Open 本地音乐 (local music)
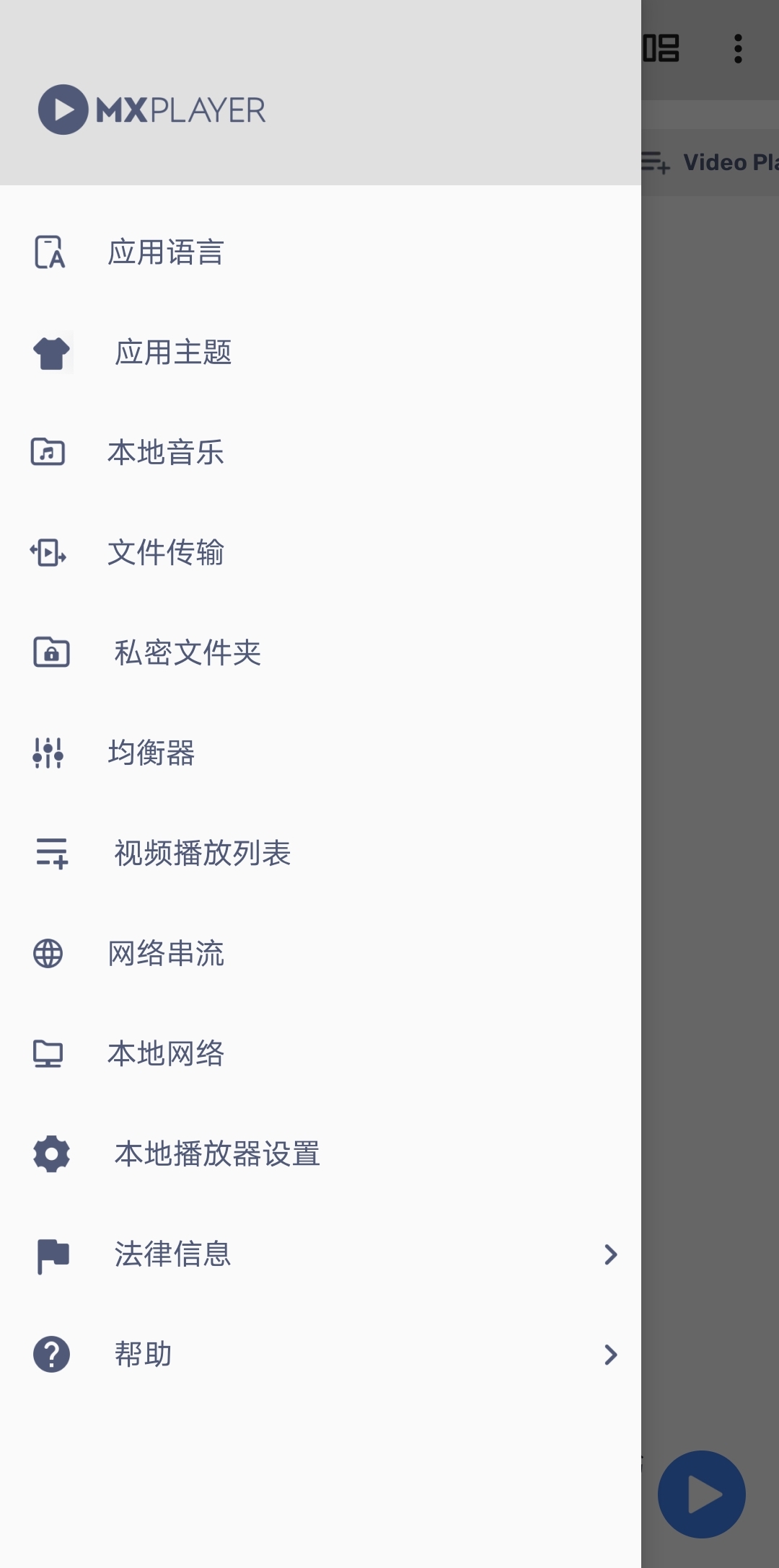This screenshot has width=779, height=1568. tap(166, 453)
